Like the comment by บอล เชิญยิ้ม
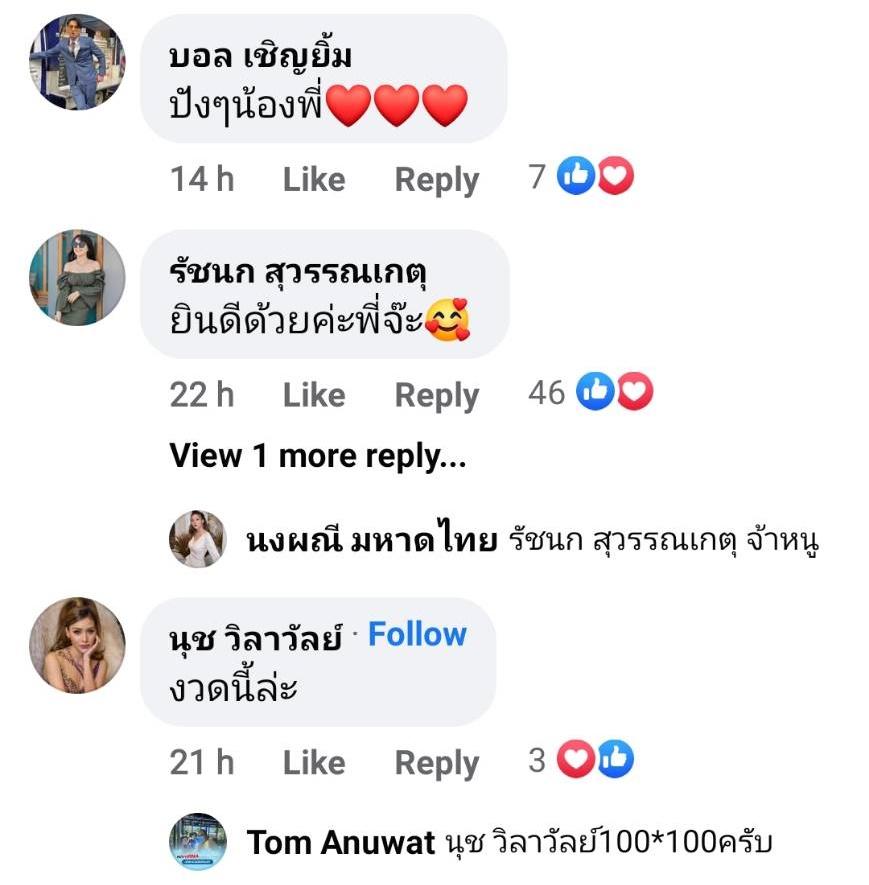 pyautogui.click(x=313, y=180)
